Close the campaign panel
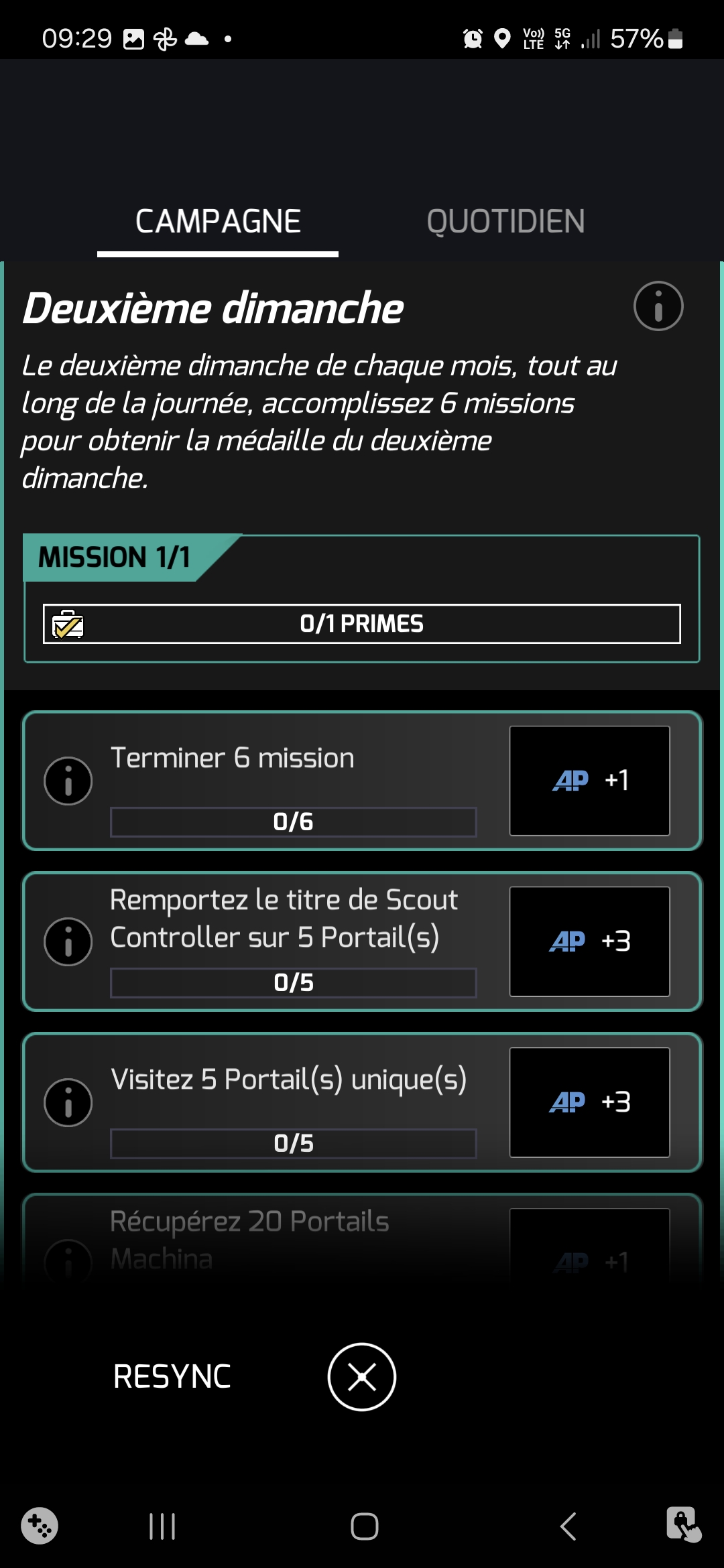Image resolution: width=724 pixels, height=1568 pixels. point(362,1377)
